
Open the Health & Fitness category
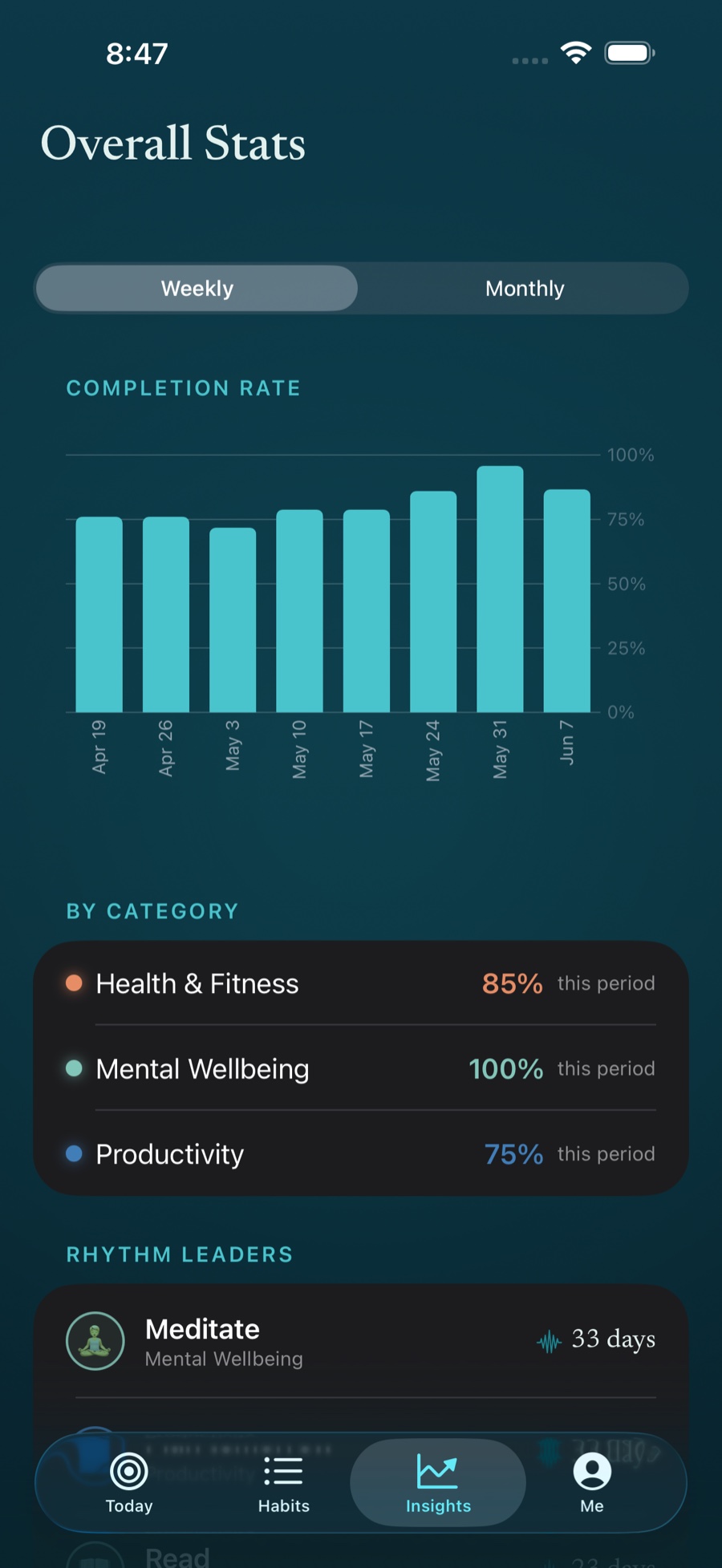361,983
